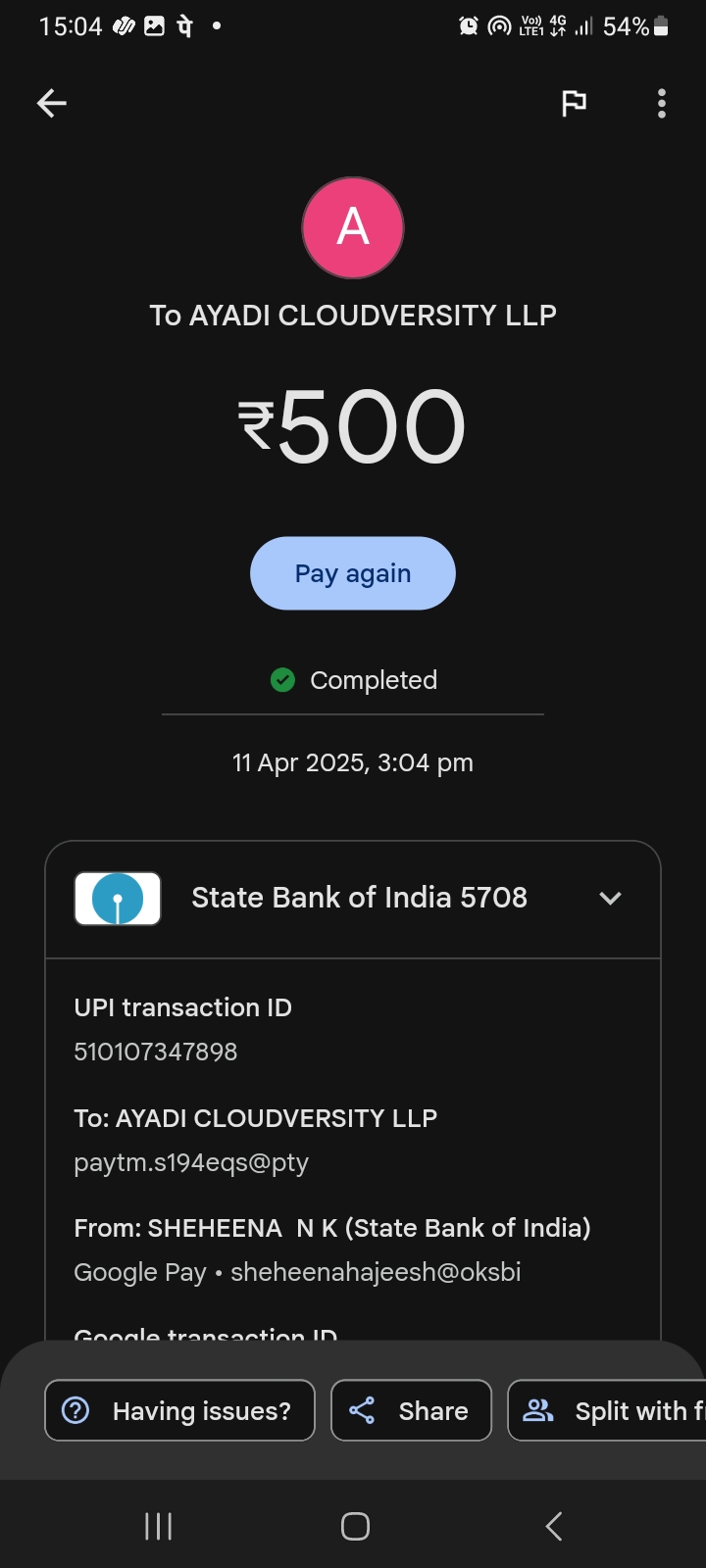Screen dimensions: 706x1568
Task: Report this transaction with the flag icon
Action: click(574, 103)
